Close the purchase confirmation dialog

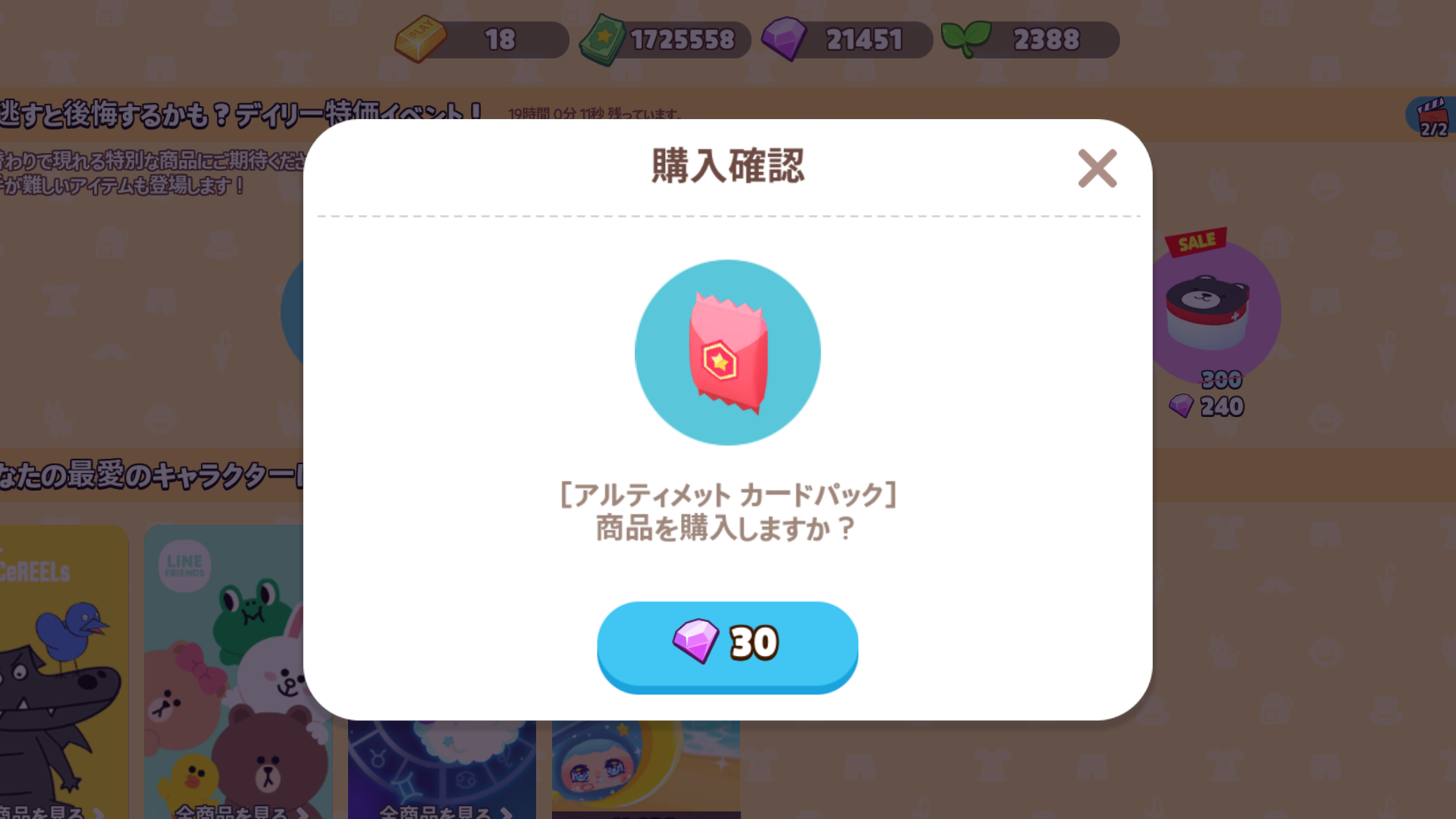pos(1097,168)
